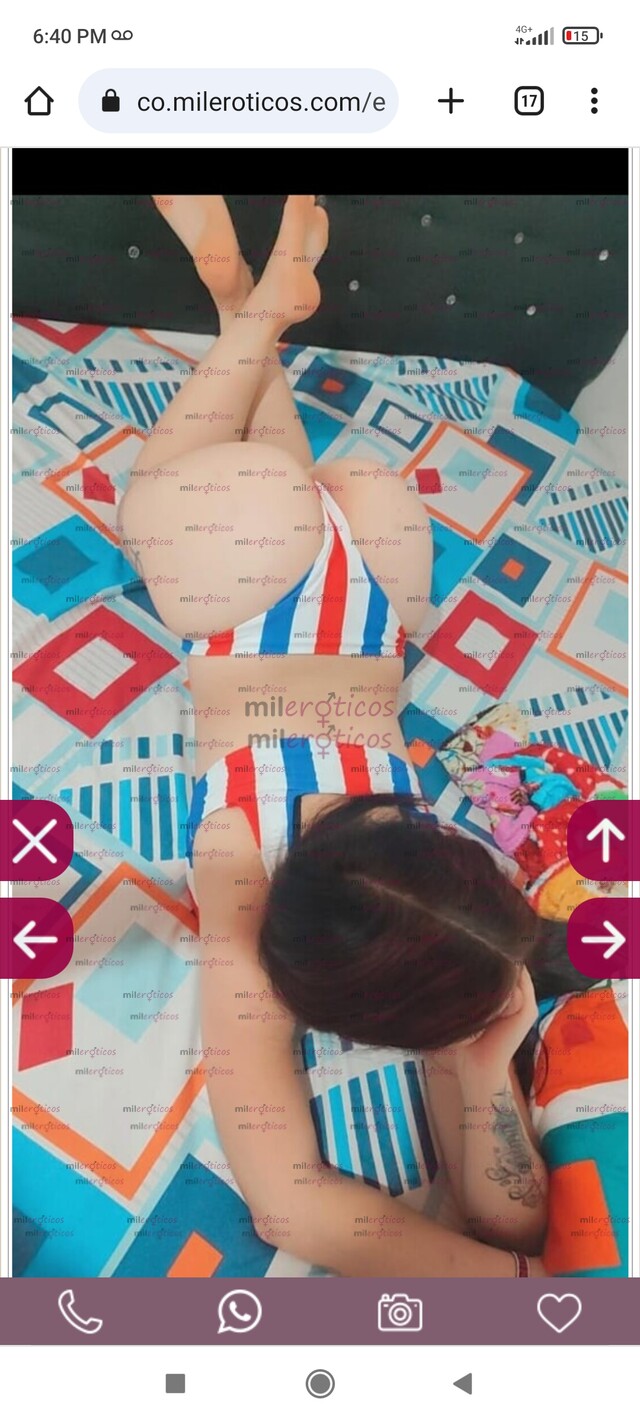Image resolution: width=640 pixels, height=1422 pixels.
Task: Go to the previous image
Action: pos(35,939)
